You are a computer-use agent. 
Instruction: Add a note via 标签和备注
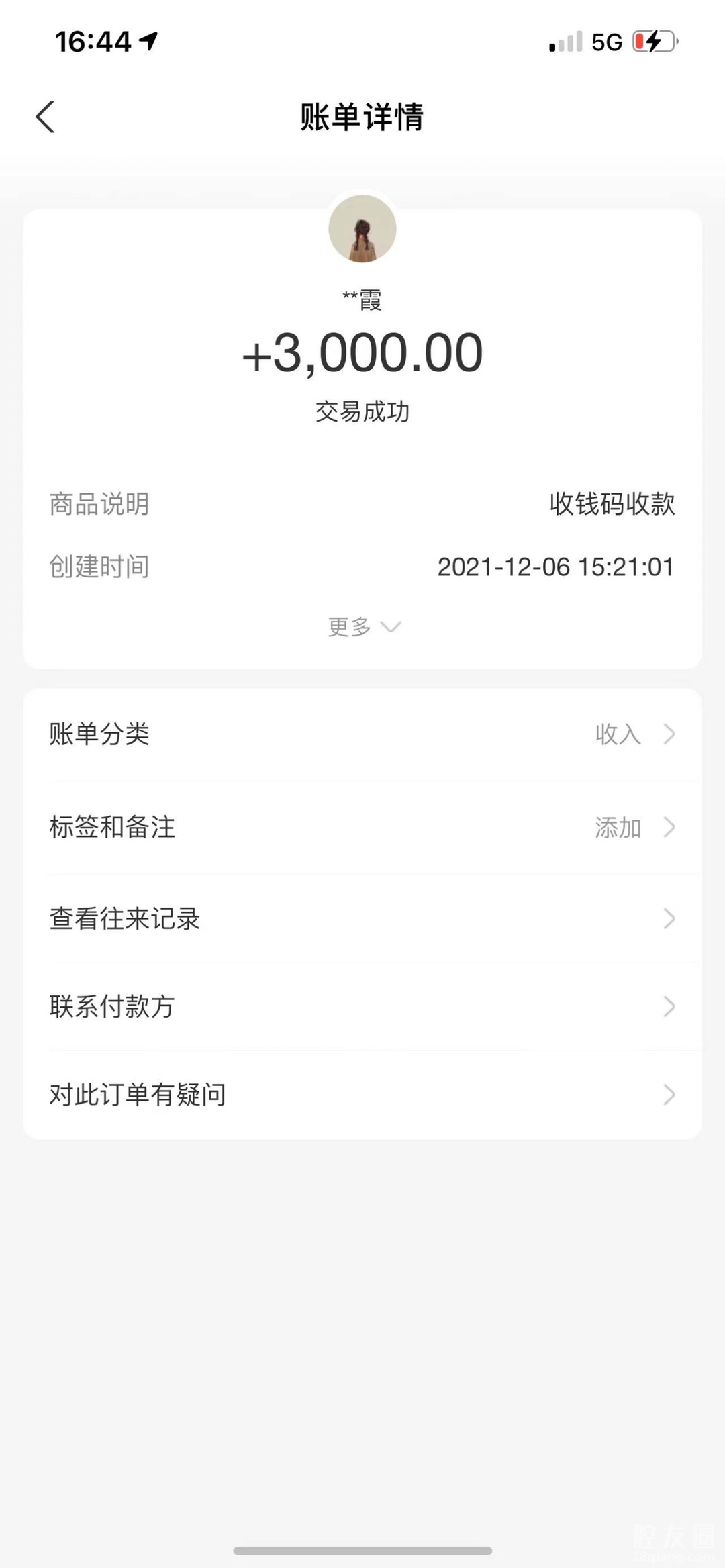[362, 827]
